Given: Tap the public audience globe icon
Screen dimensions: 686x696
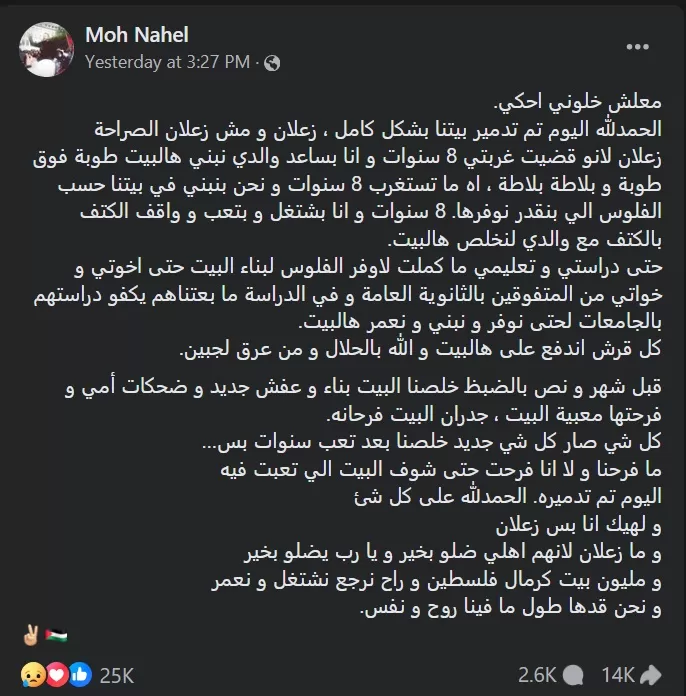Looking at the screenshot, I should [272, 63].
